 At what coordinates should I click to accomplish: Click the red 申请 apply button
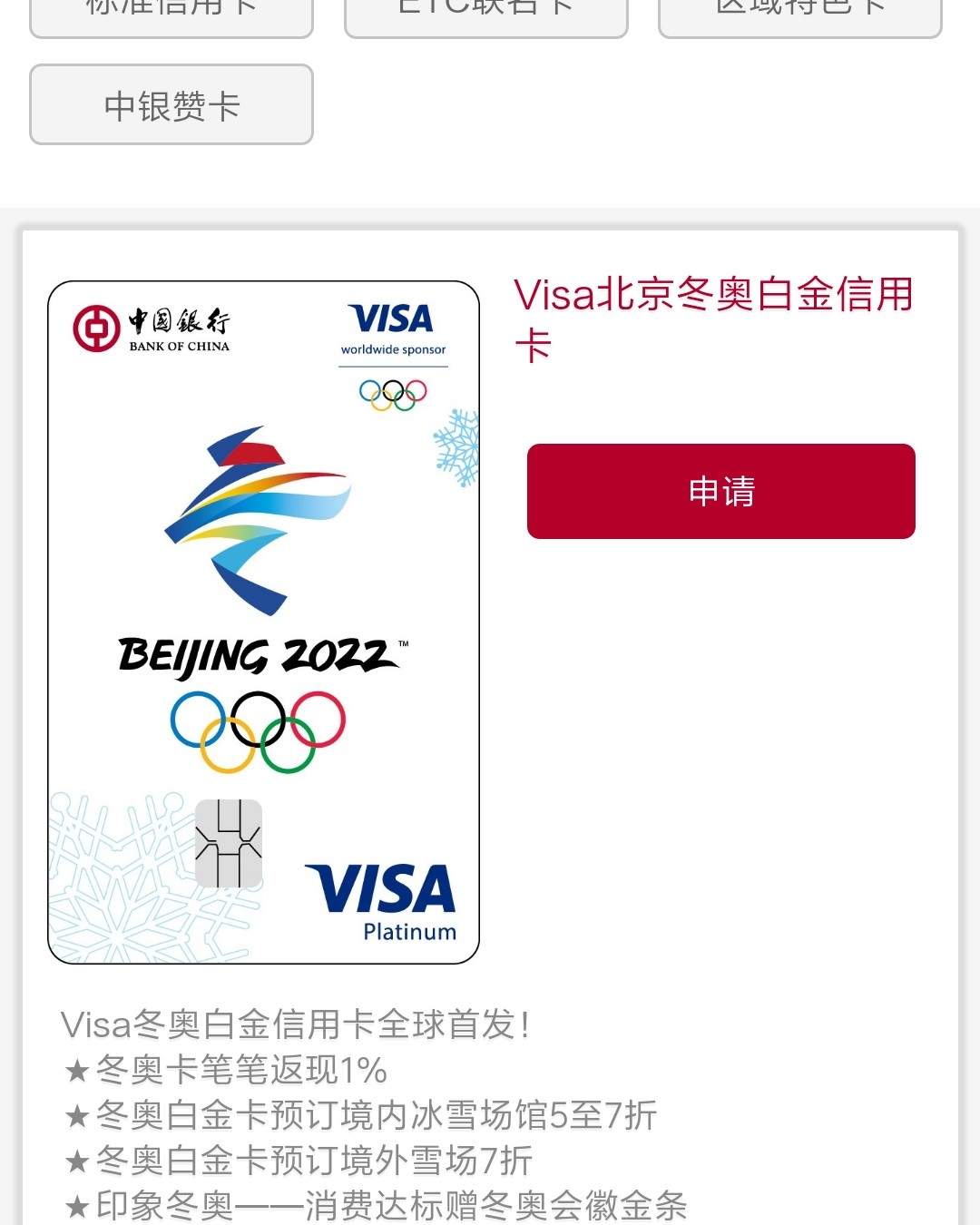(720, 491)
